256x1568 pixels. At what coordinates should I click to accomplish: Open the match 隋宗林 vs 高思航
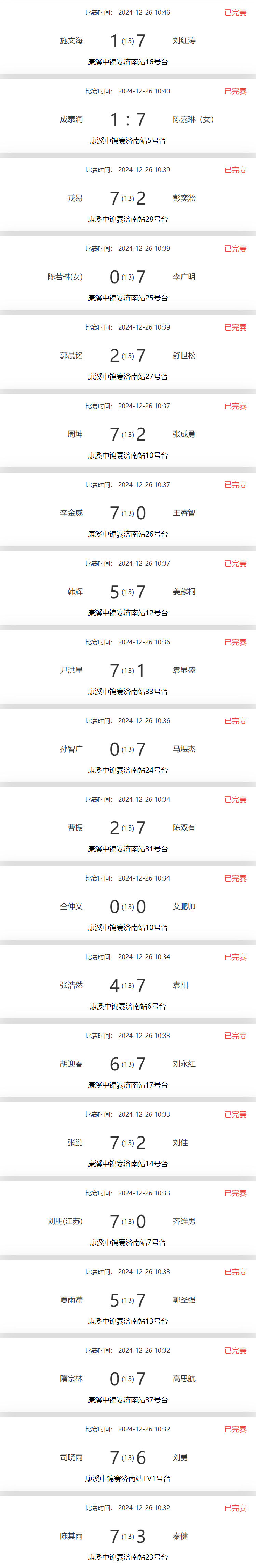click(x=128, y=1379)
